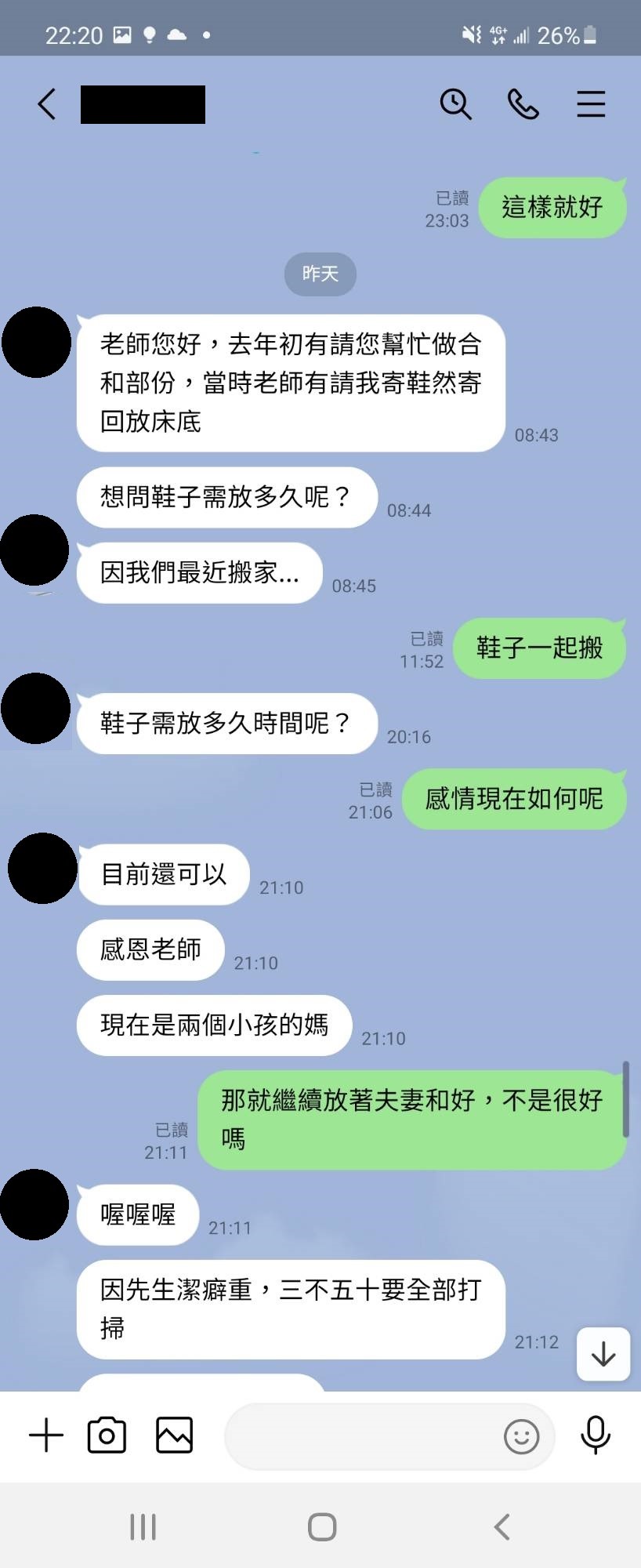This screenshot has width=641, height=1568.
Task: Open the photo gallery picker
Action: (x=174, y=1436)
